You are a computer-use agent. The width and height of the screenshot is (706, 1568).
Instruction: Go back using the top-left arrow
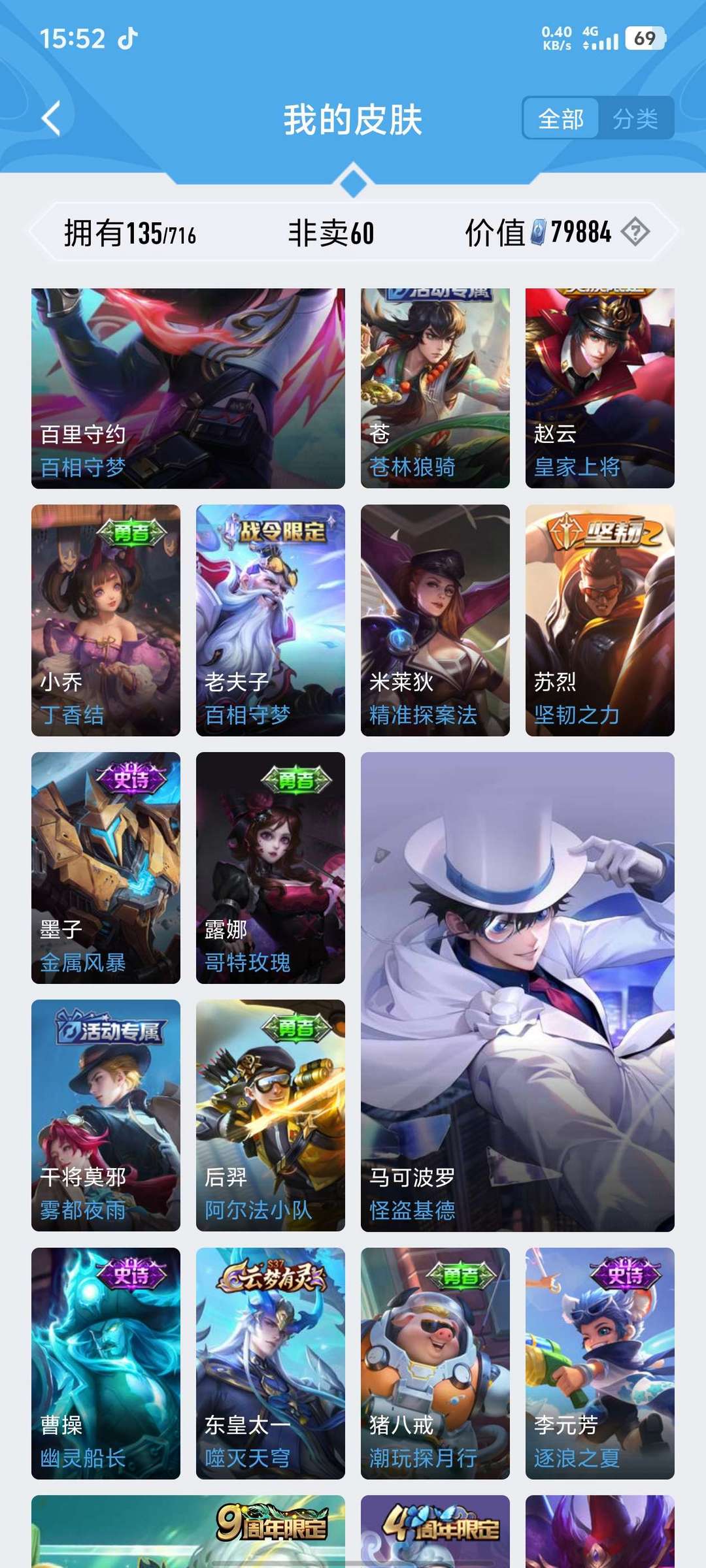coord(51,118)
